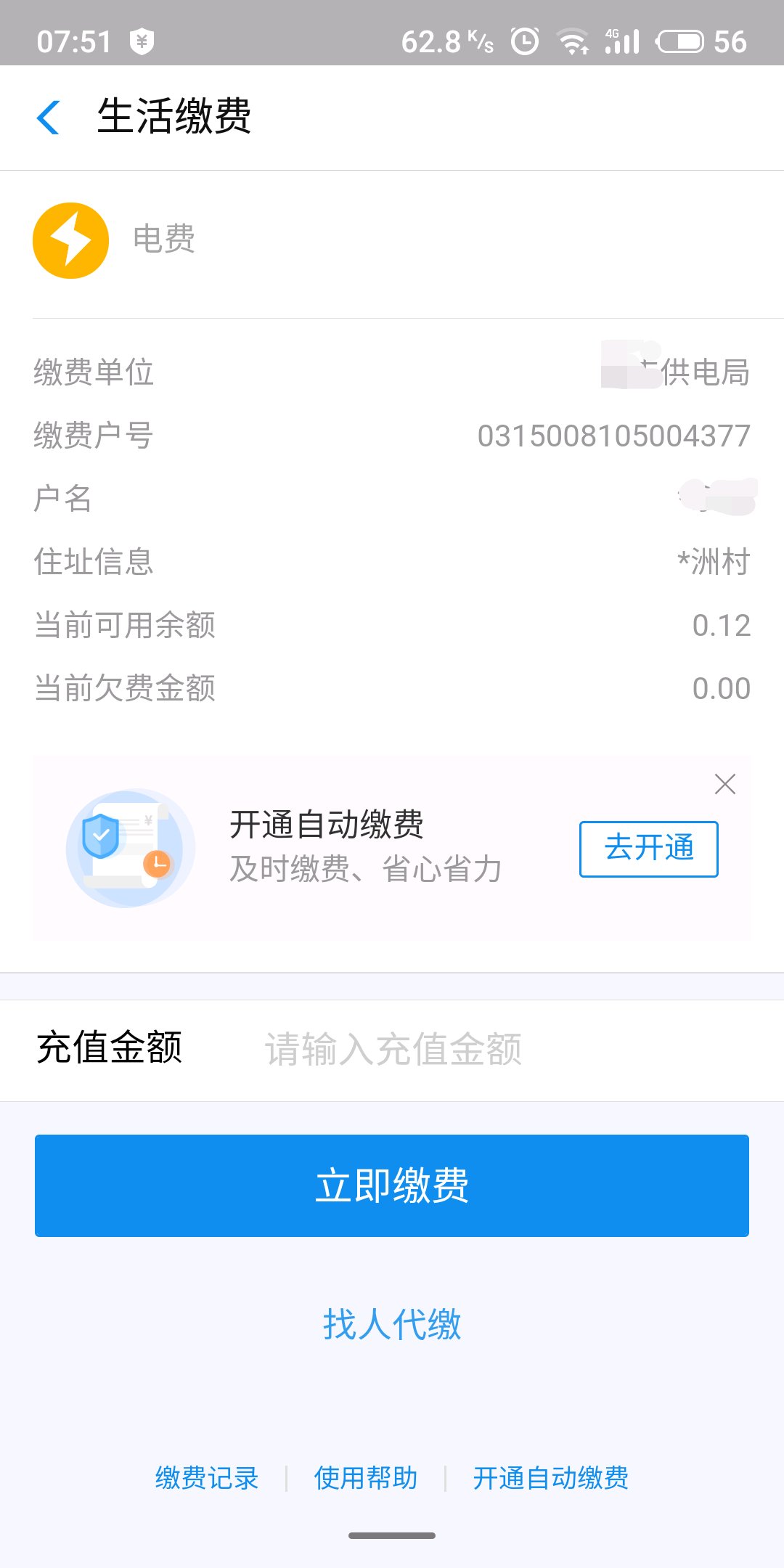Open 使用帮助 help page

click(366, 1478)
